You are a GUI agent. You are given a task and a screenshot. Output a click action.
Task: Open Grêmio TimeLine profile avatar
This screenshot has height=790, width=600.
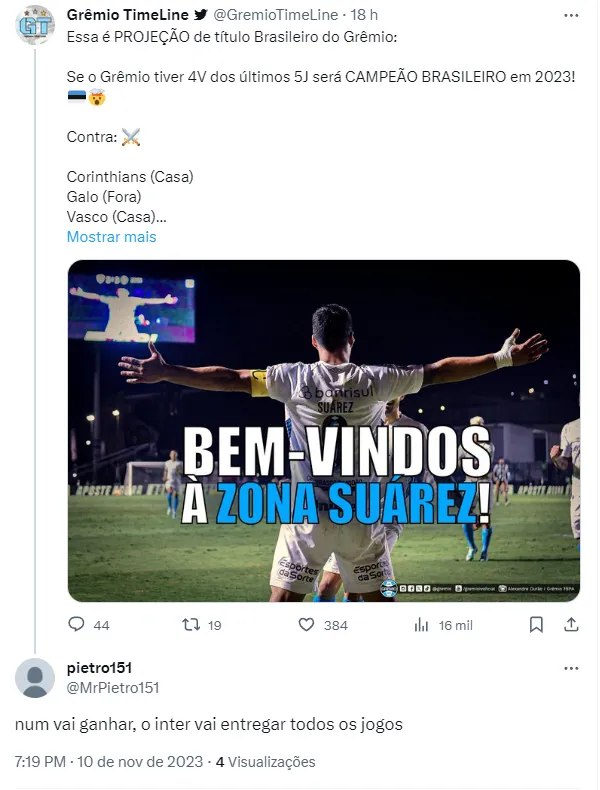pyautogui.click(x=34, y=24)
